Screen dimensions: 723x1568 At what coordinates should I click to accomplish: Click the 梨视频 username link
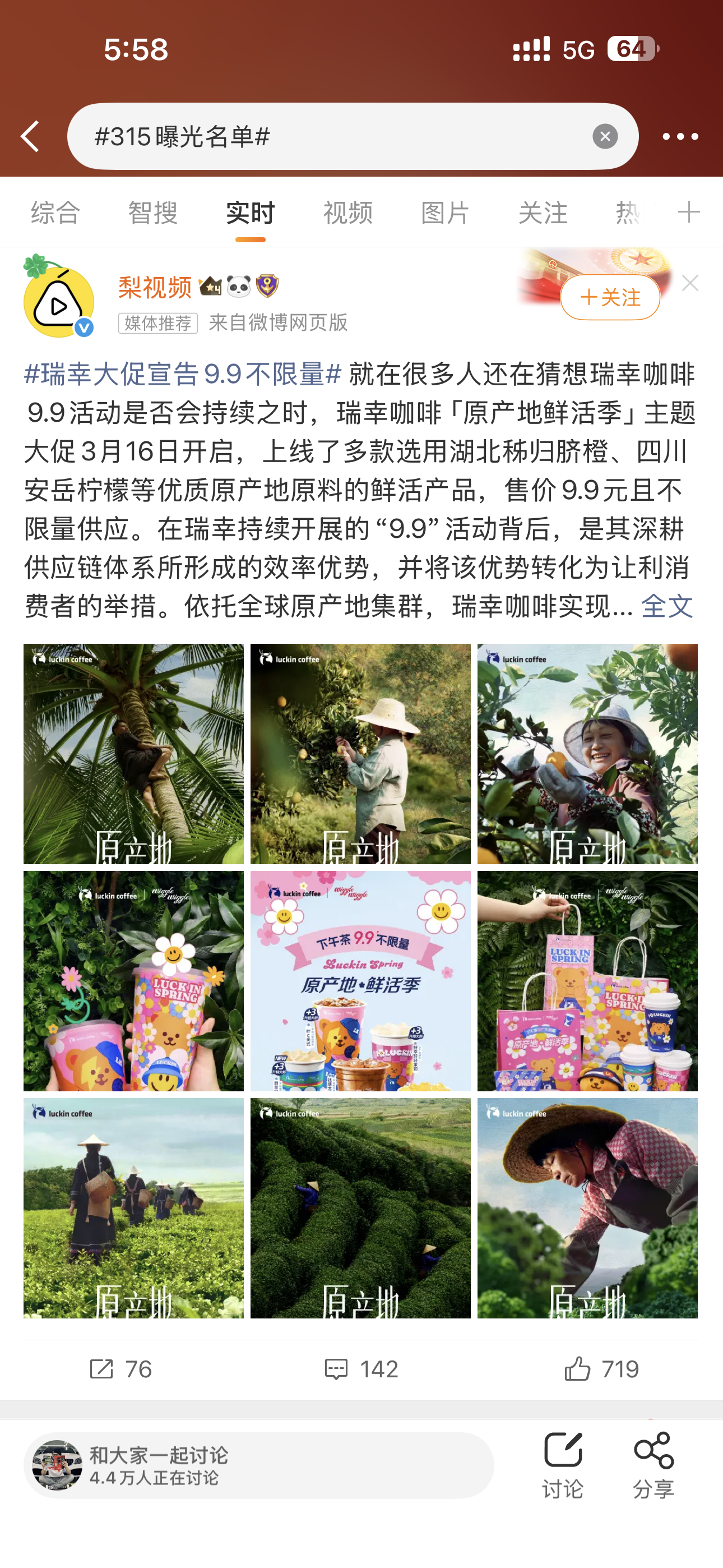tap(155, 288)
